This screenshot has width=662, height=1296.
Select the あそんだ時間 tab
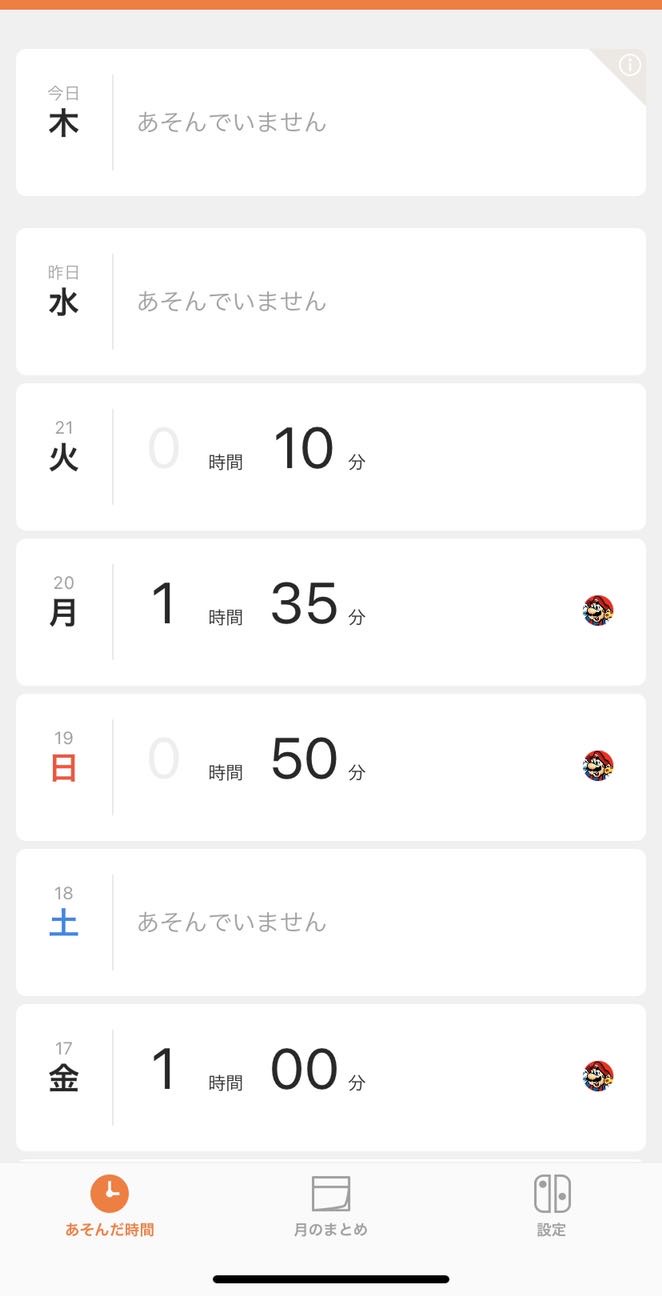pyautogui.click(x=110, y=1206)
